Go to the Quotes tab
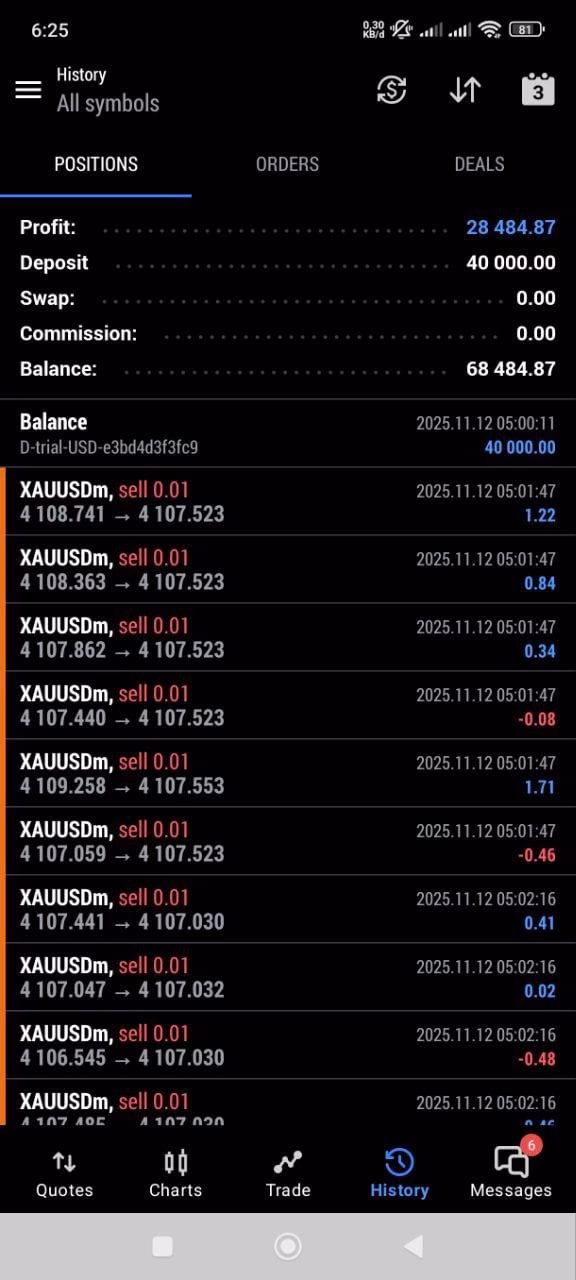Screen dimensions: 576x1280 (64, 1174)
